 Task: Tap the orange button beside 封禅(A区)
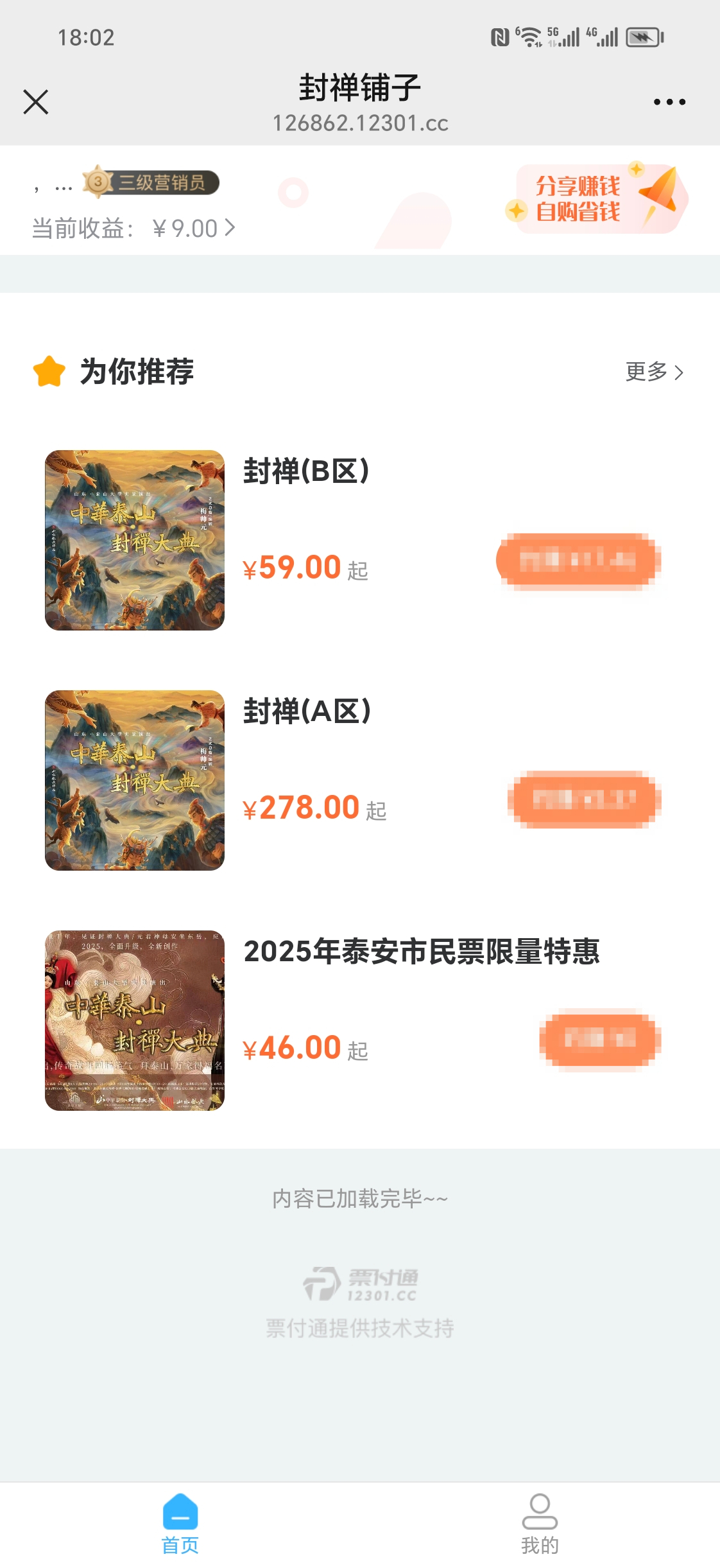[x=584, y=799]
